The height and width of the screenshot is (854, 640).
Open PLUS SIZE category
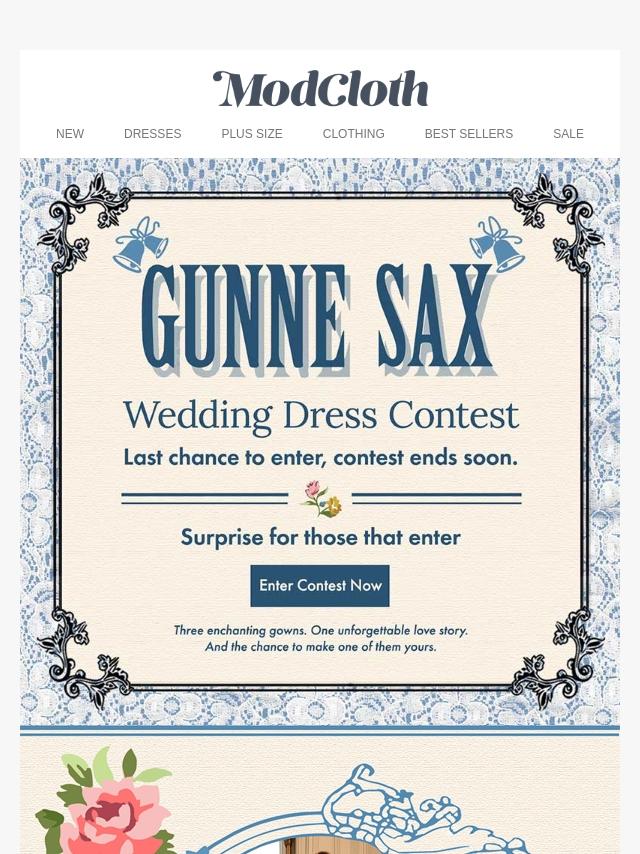(x=252, y=134)
